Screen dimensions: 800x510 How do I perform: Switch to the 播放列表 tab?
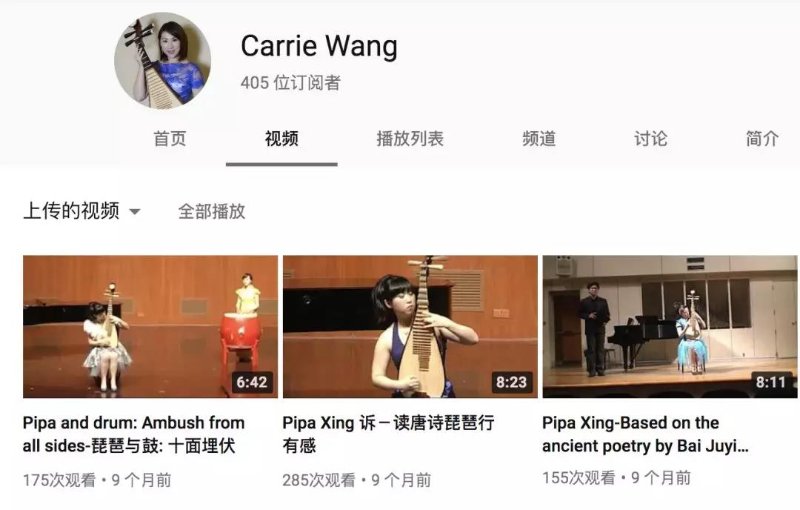410,139
